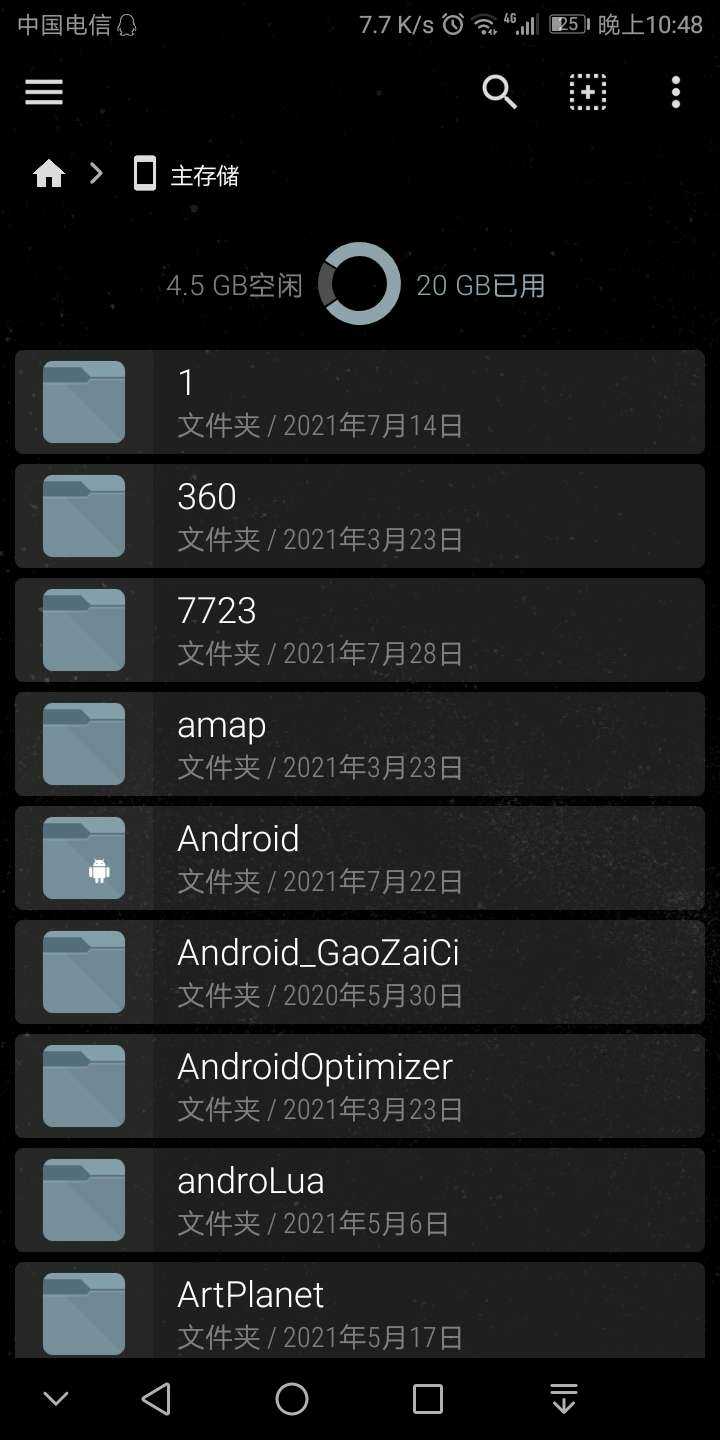Open the 7723 folder
Screen dimensions: 720x1440
click(x=360, y=630)
